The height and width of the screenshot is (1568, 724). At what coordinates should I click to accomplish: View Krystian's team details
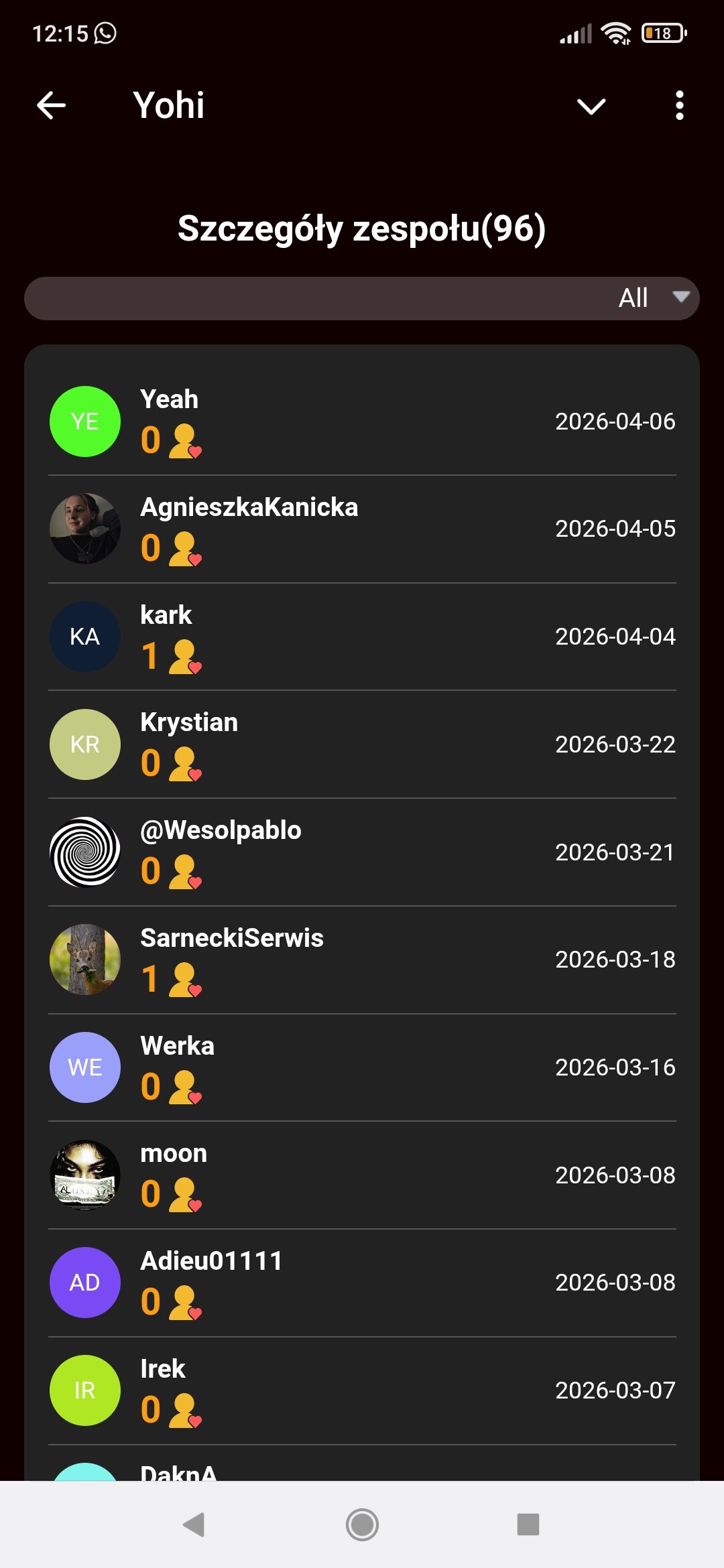click(362, 744)
